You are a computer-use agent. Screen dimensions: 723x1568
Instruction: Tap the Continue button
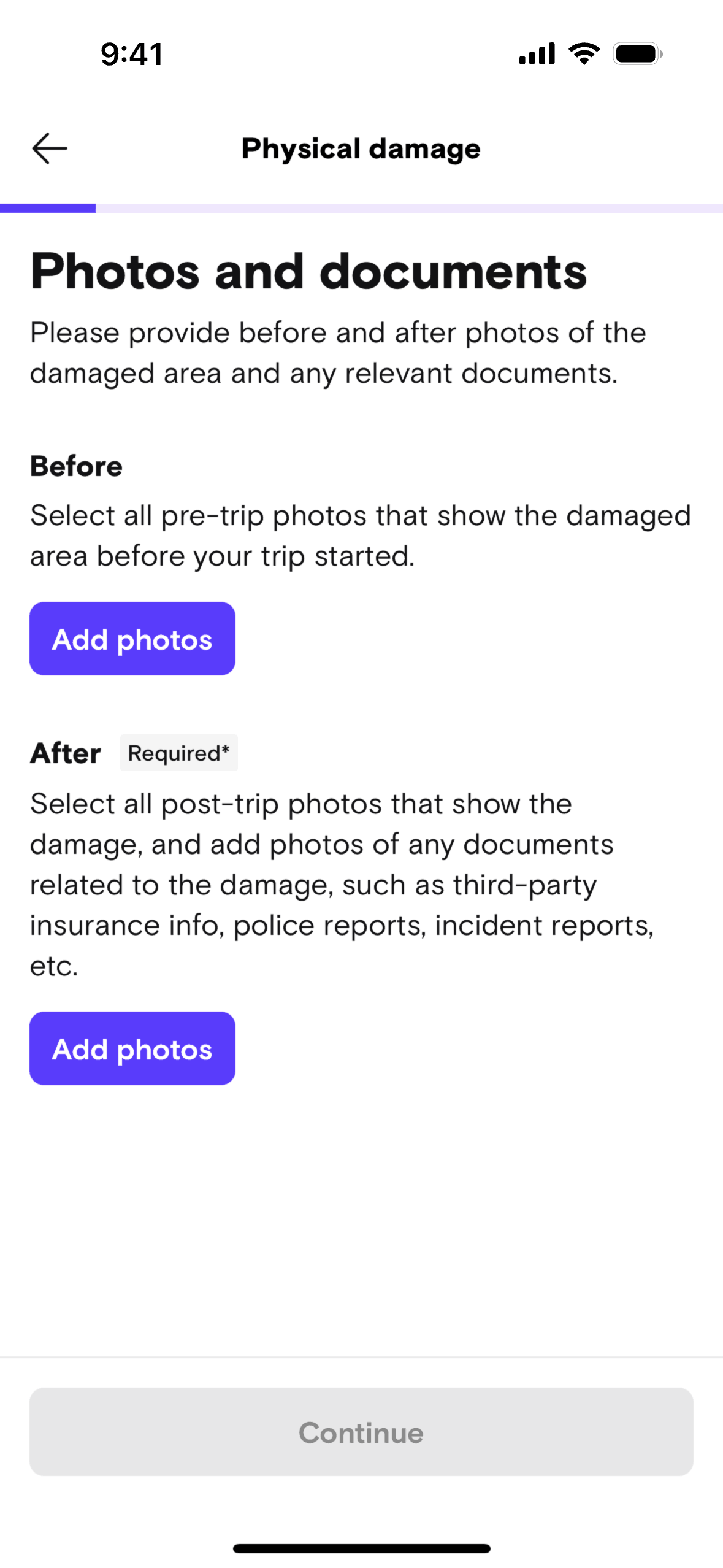[x=361, y=1432]
